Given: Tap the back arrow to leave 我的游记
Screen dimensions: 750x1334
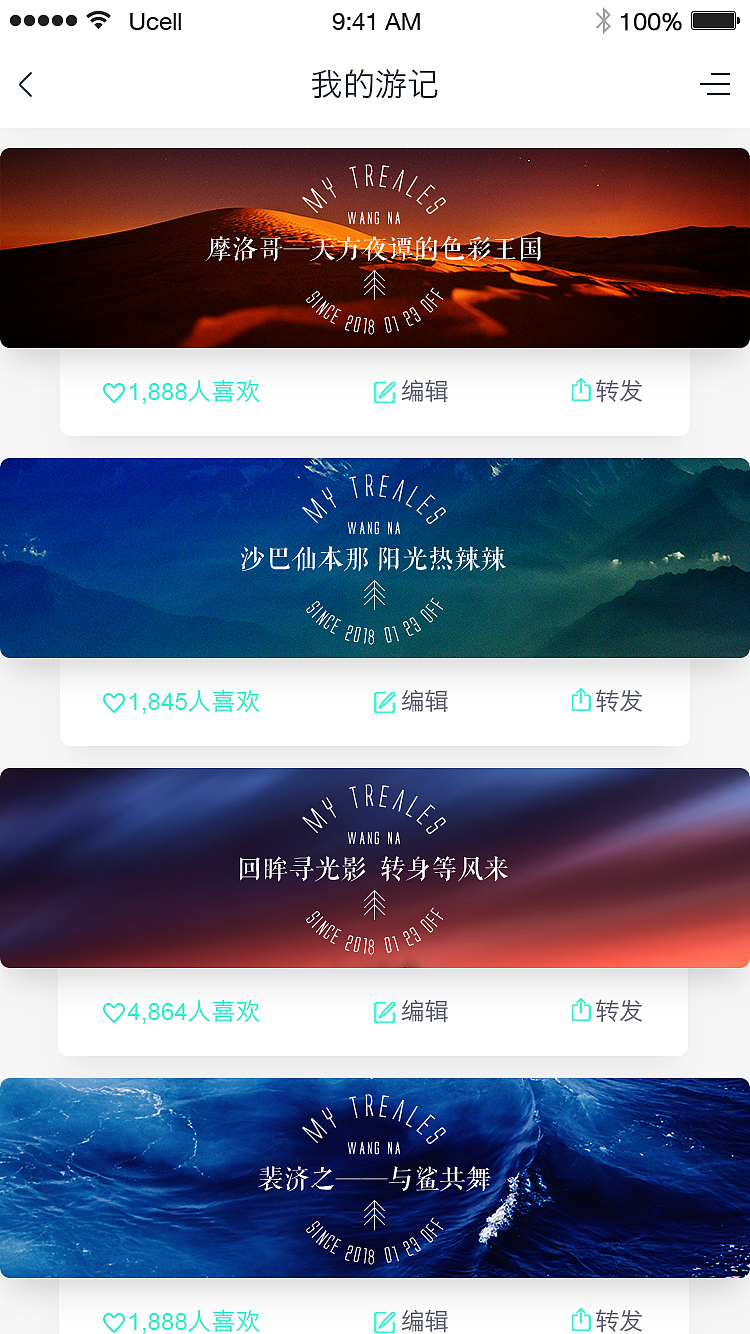Looking at the screenshot, I should point(25,85).
